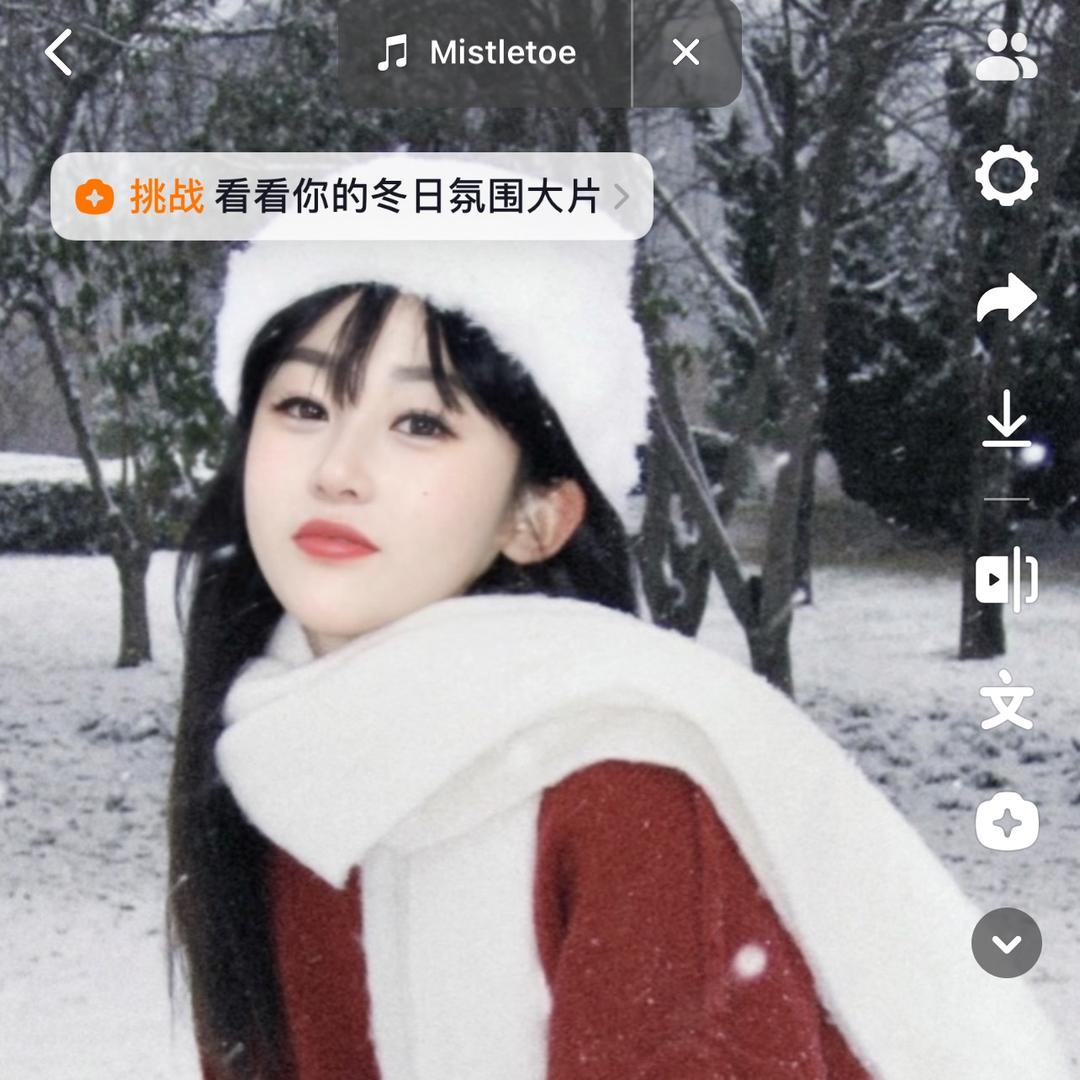Open the 挑战 冬日氛围大片 challenge banner

click(352, 197)
